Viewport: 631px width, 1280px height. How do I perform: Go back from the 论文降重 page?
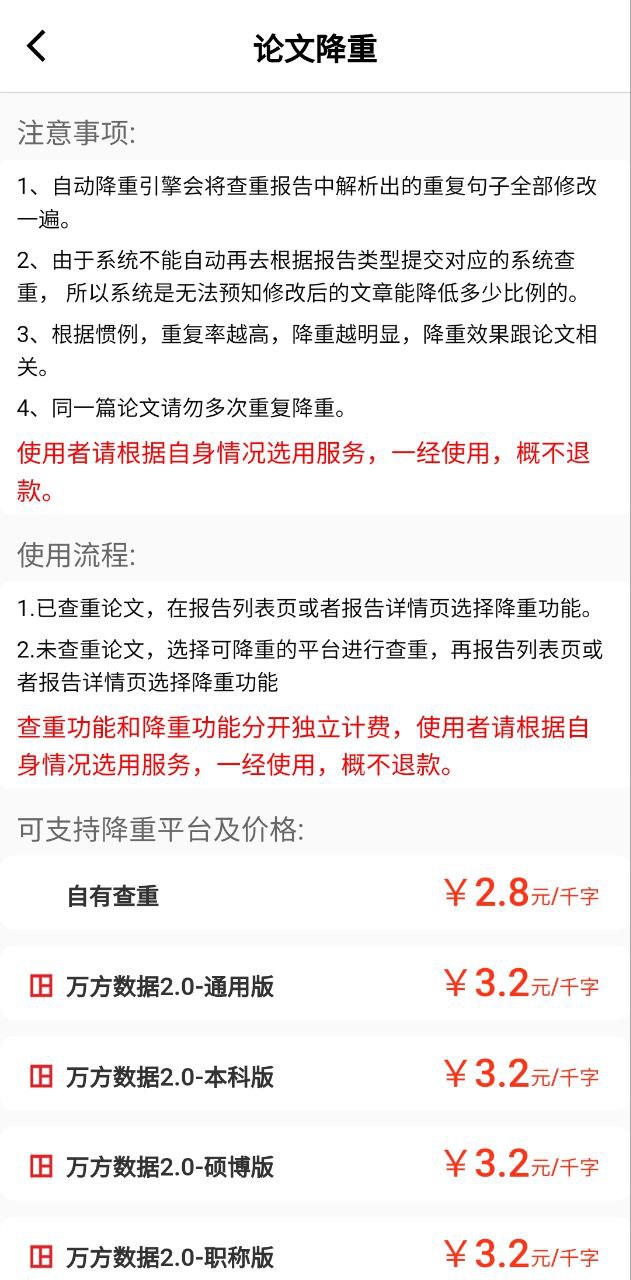pyautogui.click(x=37, y=46)
